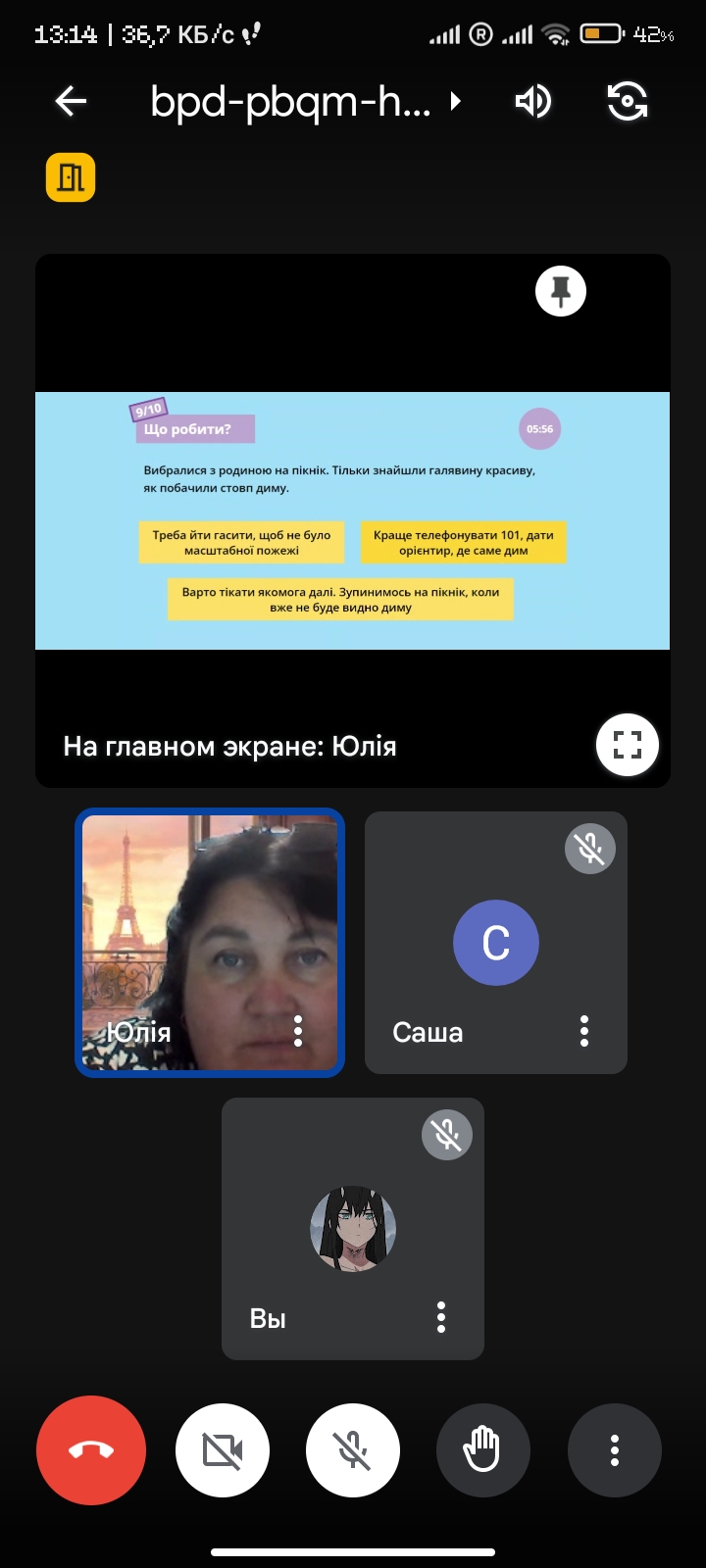This screenshot has height=1568, width=706.
Task: Turn your camera on
Action: tap(223, 1450)
